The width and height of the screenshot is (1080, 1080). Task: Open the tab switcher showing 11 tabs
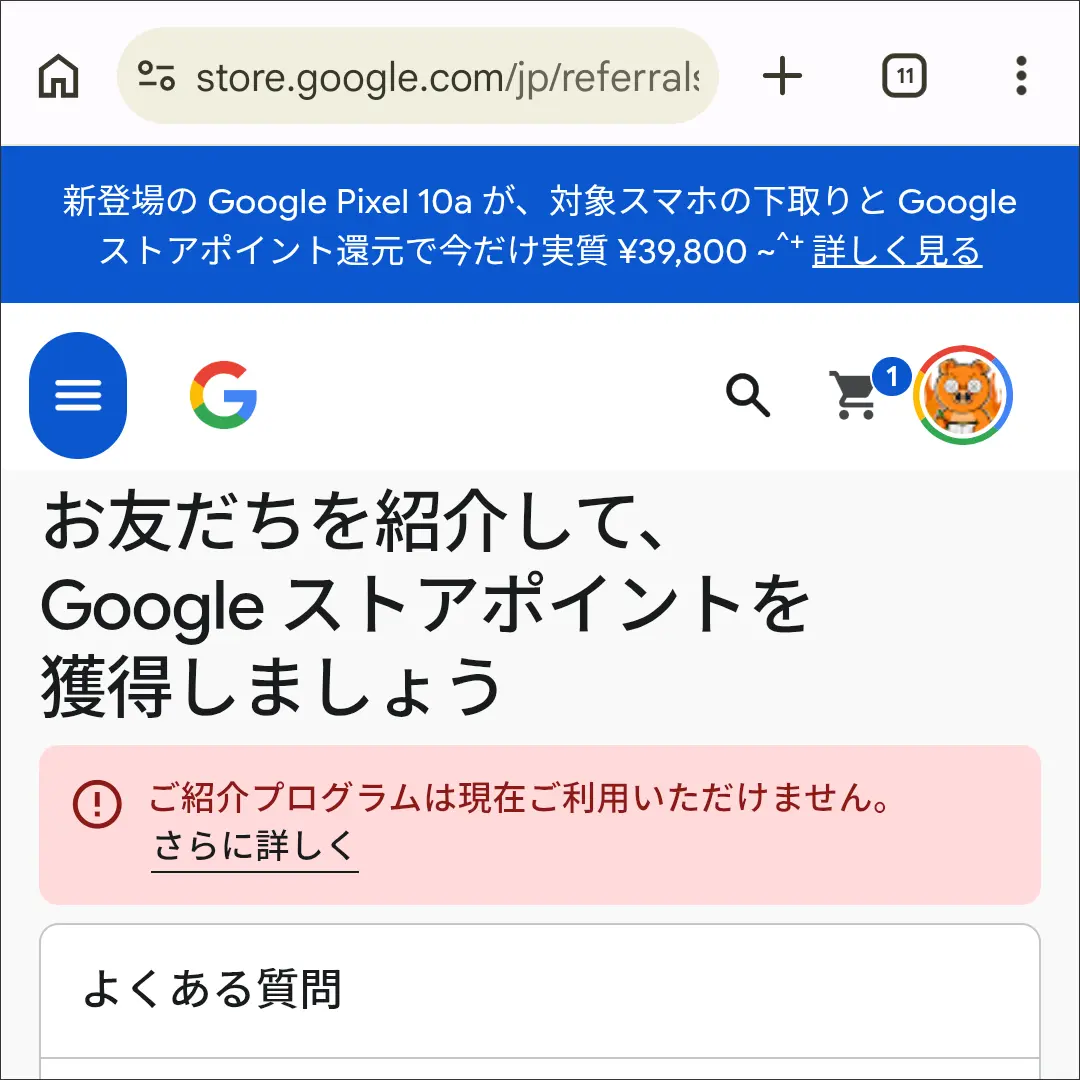pyautogui.click(x=904, y=76)
